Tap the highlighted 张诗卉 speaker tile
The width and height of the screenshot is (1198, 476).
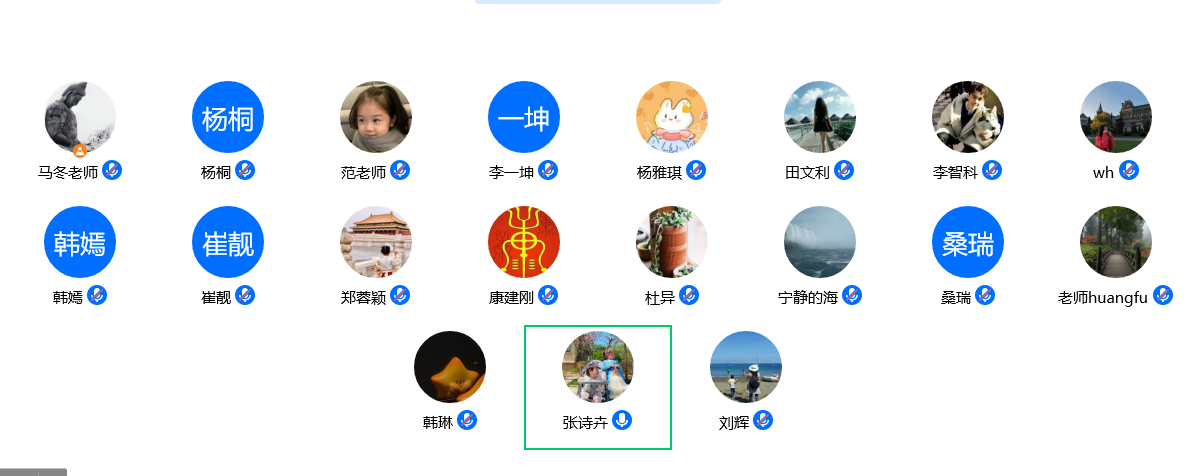click(598, 367)
